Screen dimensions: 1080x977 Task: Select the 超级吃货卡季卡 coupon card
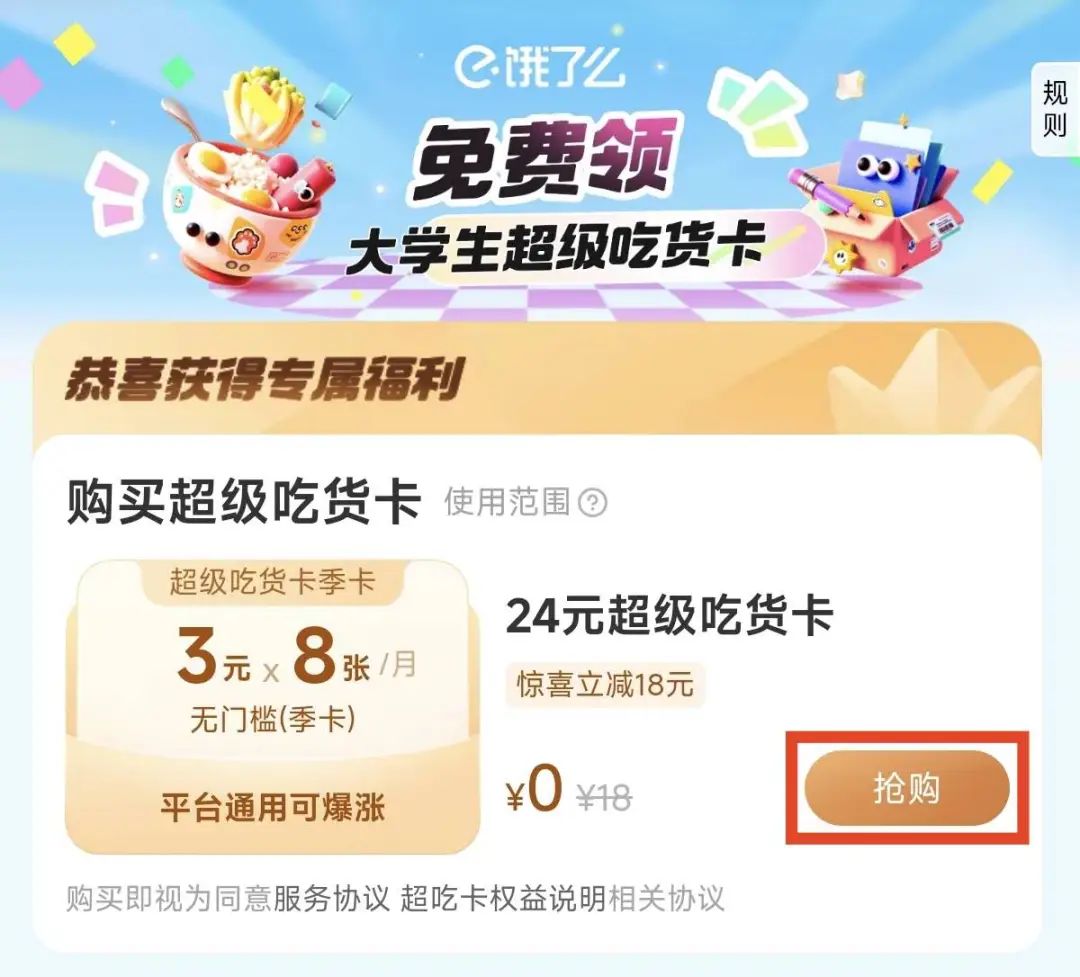coord(273,708)
